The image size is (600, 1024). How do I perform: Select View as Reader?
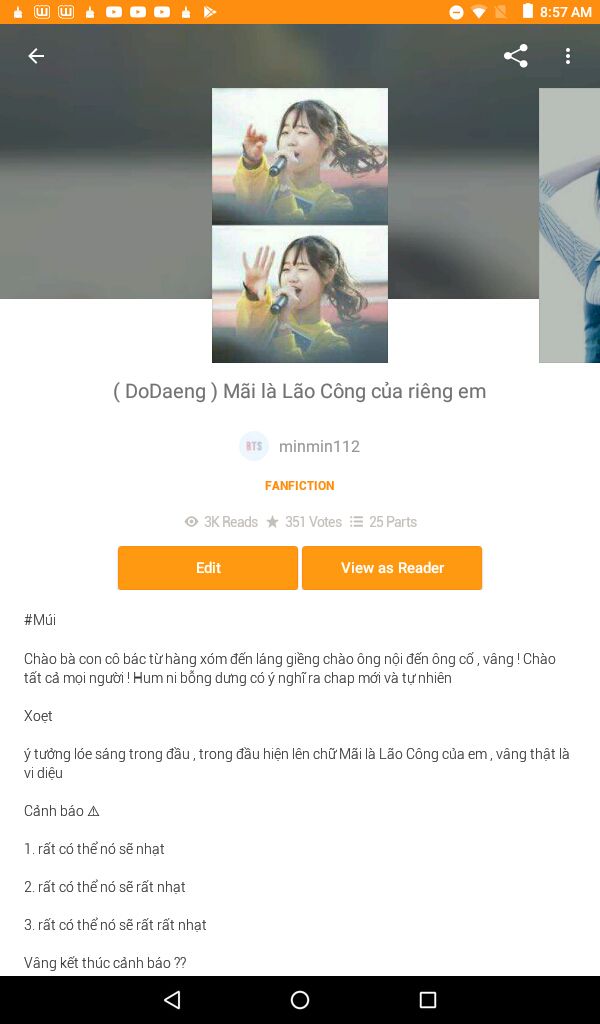tap(392, 568)
